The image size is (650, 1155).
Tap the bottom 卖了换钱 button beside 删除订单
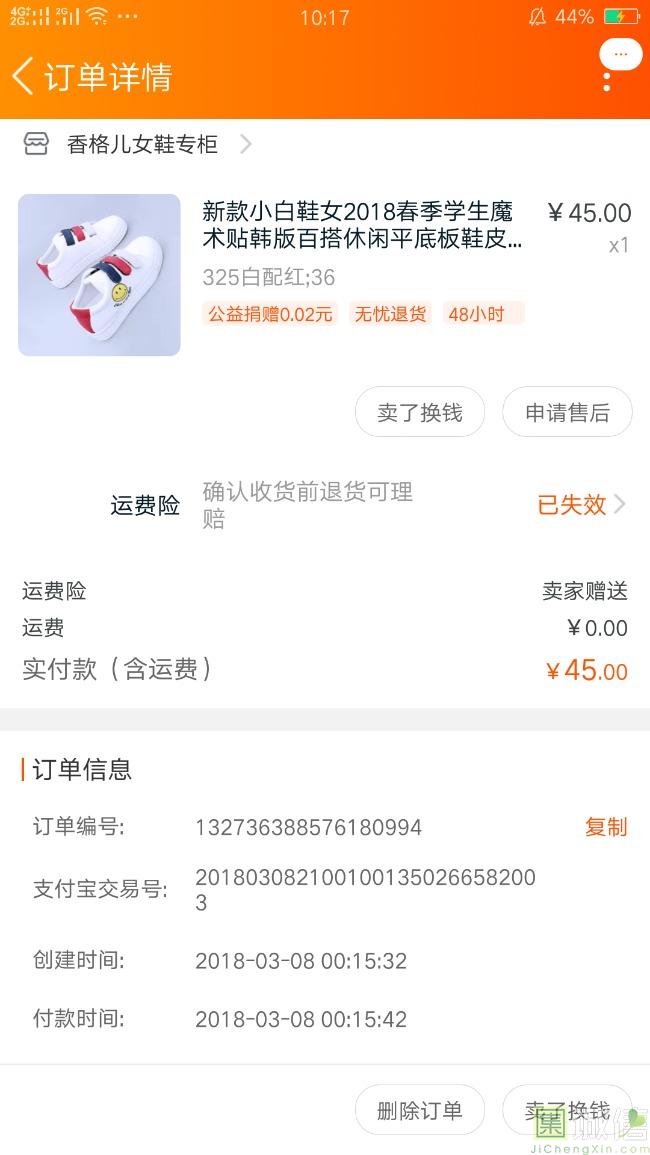(x=567, y=1110)
